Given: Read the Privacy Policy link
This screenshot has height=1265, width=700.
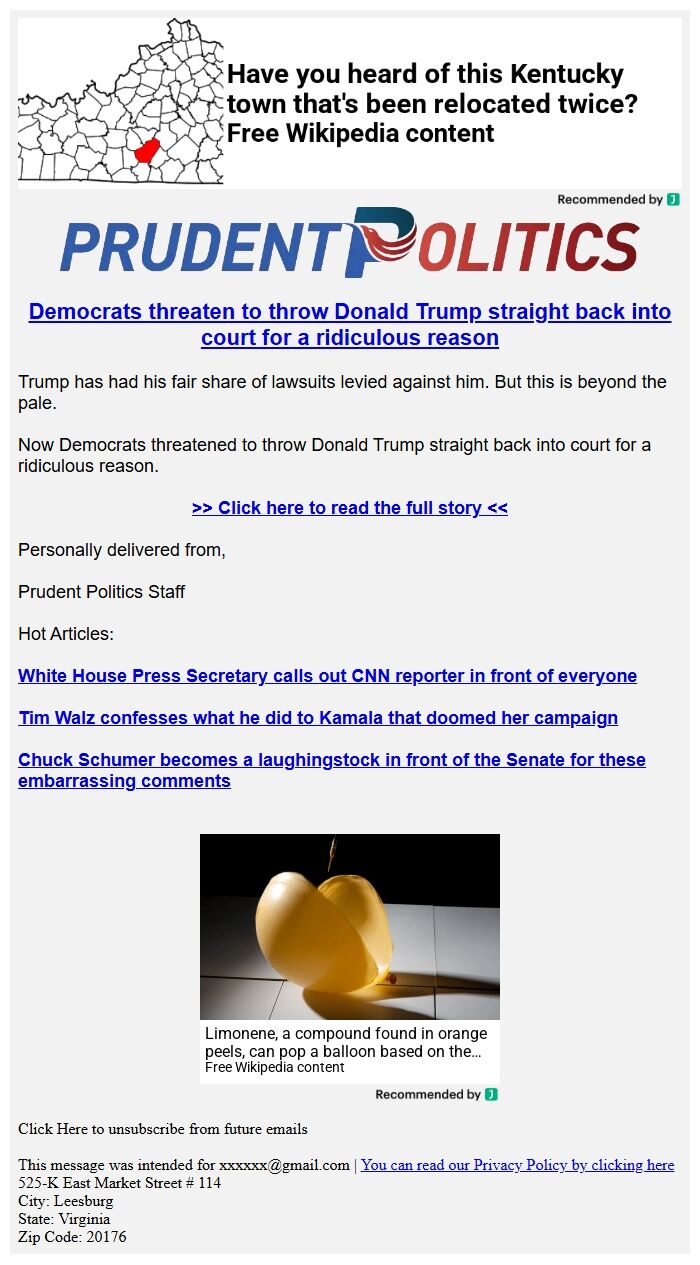Looking at the screenshot, I should pyautogui.click(x=517, y=1165).
